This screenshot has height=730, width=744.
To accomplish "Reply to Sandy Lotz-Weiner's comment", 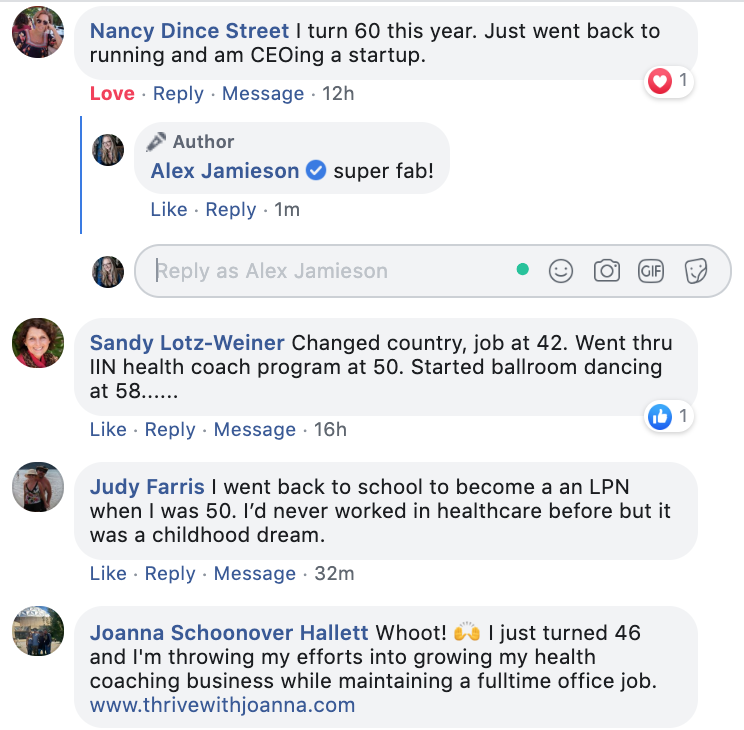I will pyautogui.click(x=170, y=429).
